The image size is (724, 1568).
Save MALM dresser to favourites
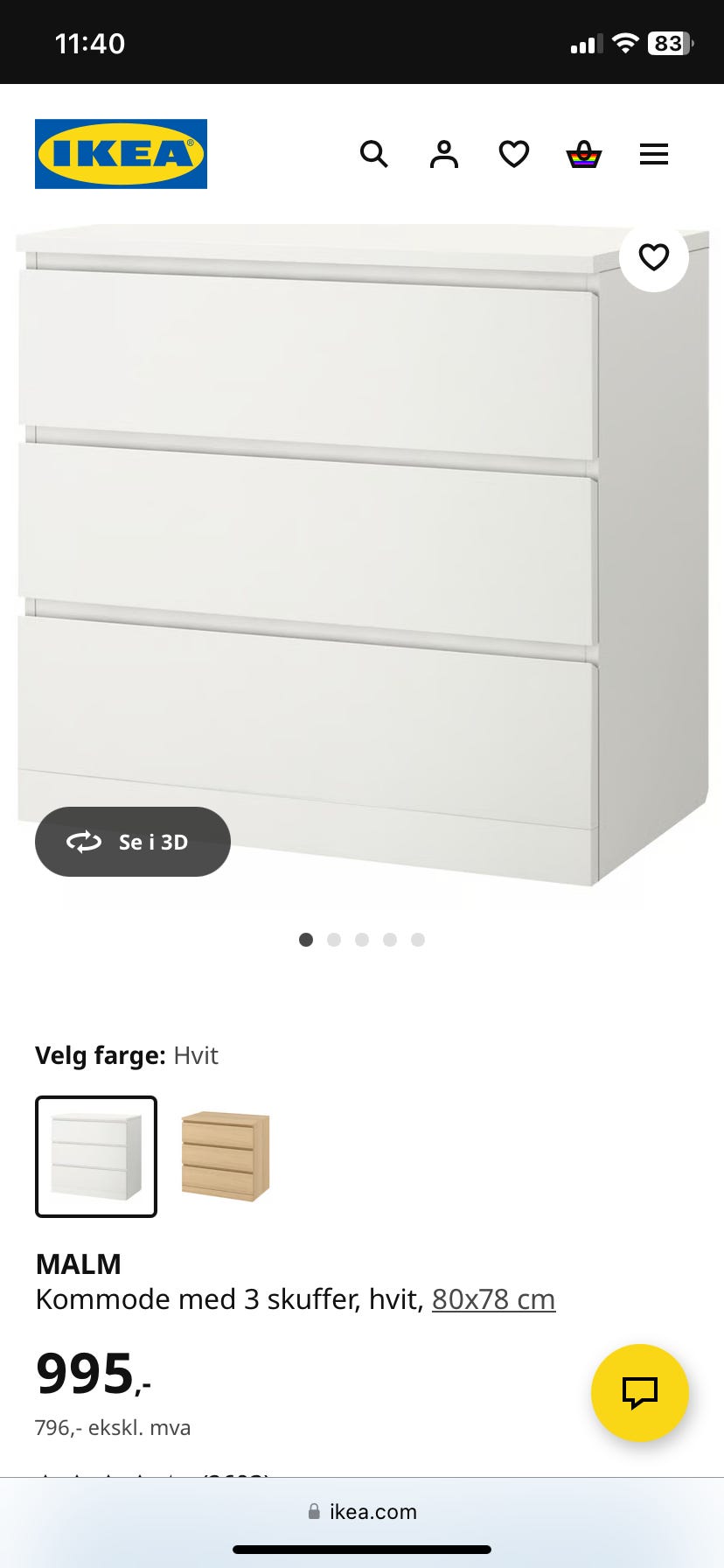click(654, 257)
